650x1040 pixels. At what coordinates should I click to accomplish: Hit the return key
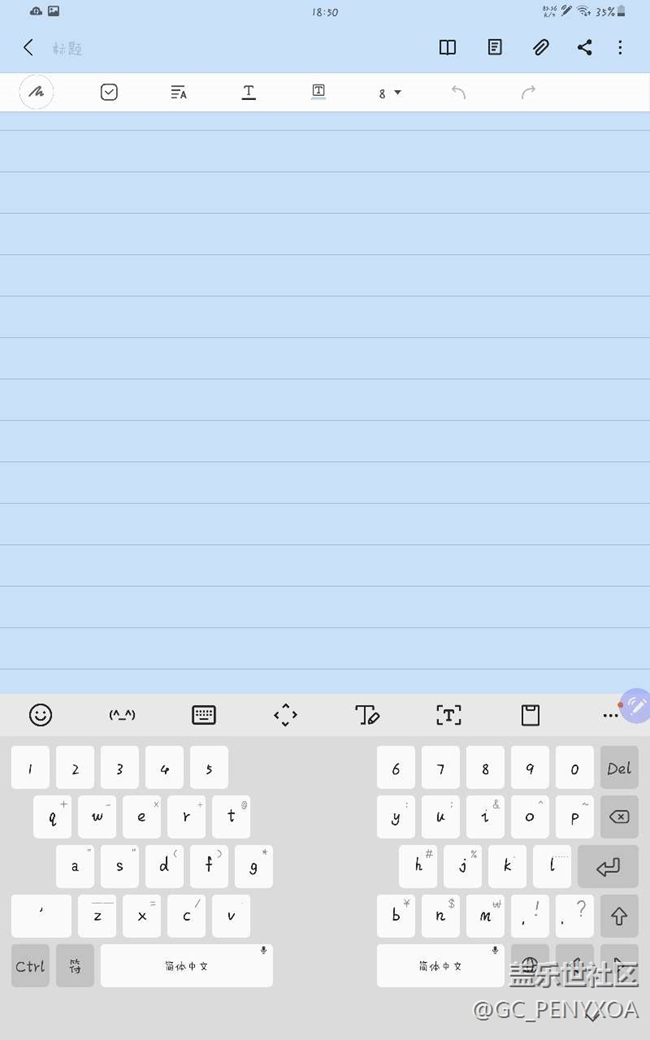click(608, 866)
